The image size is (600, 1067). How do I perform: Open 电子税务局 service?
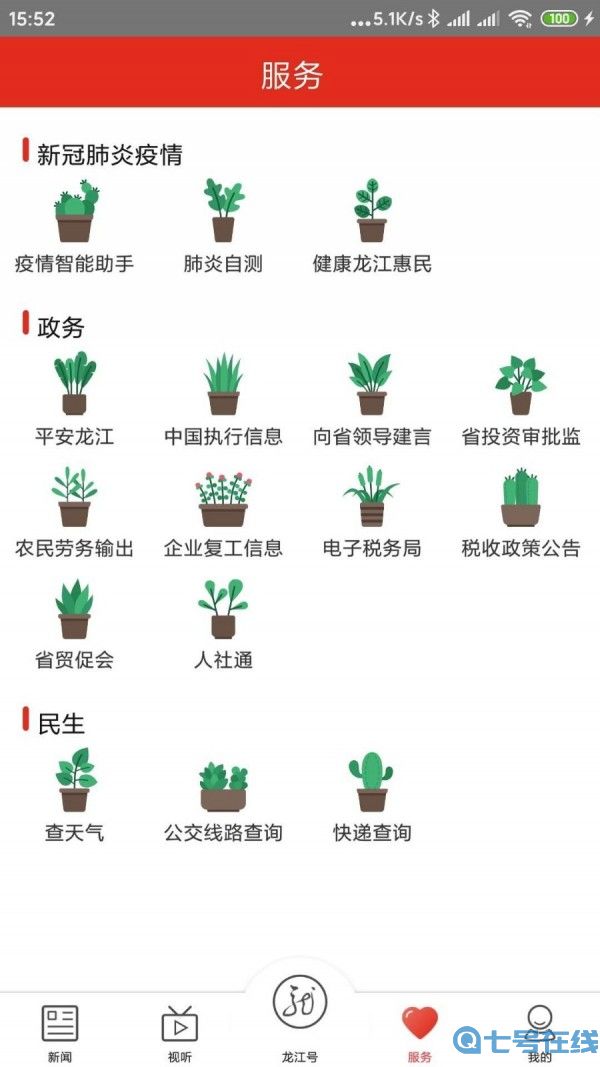tap(372, 510)
